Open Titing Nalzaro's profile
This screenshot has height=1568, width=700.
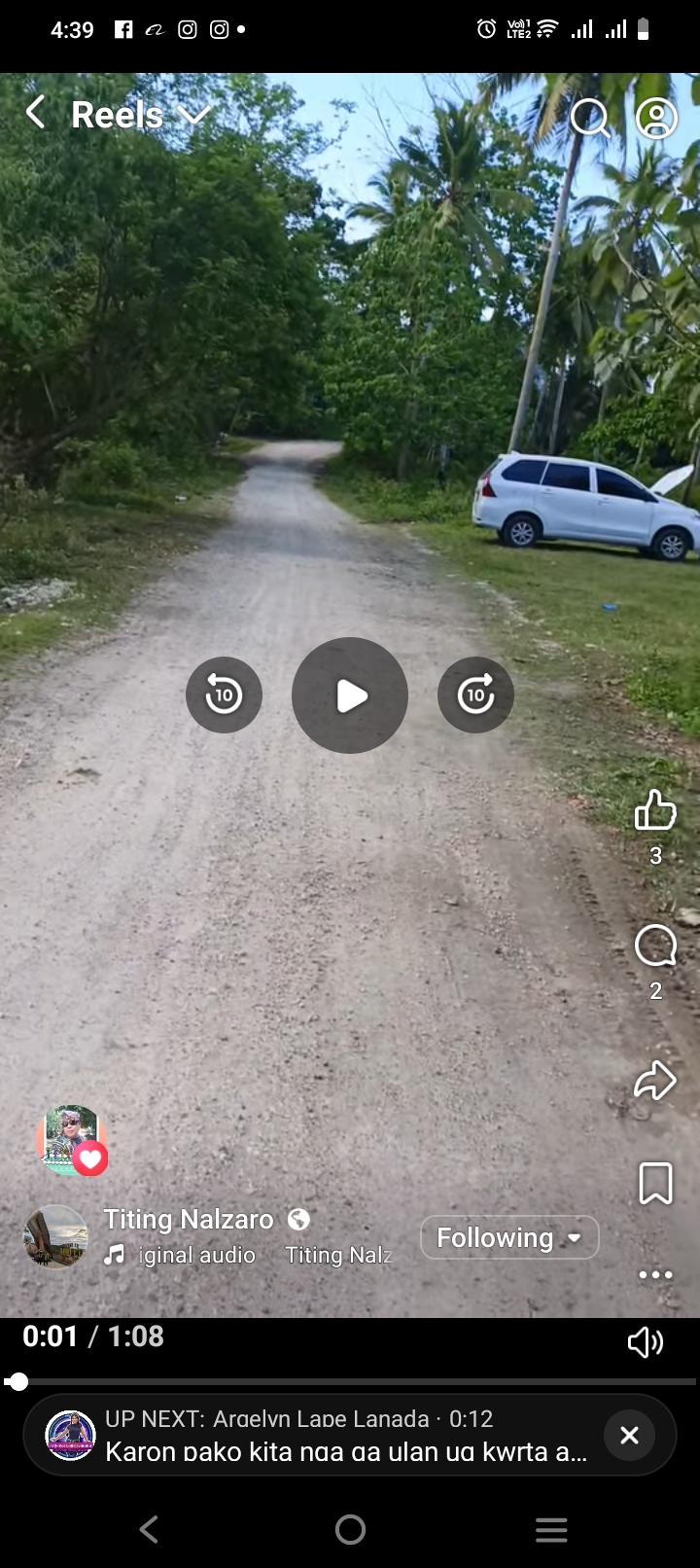tap(189, 1219)
